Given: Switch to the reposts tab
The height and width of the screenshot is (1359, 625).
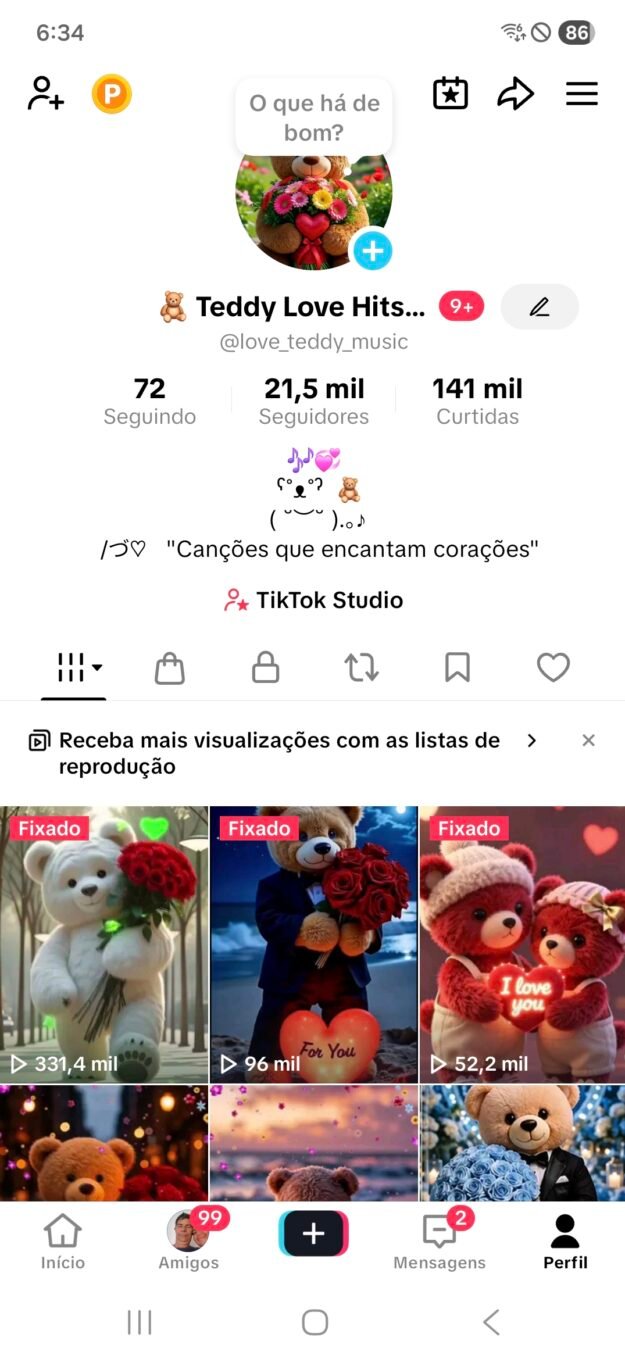Looking at the screenshot, I should click(361, 668).
